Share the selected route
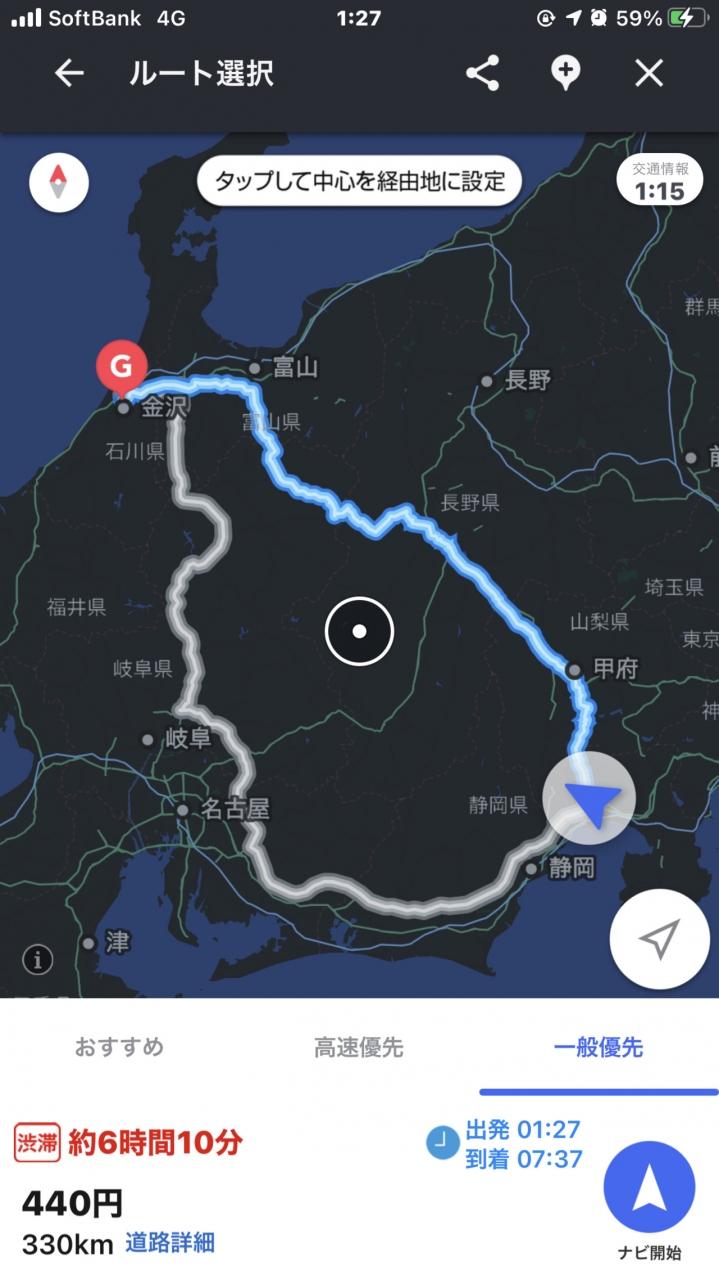This screenshot has width=719, height=1280. point(482,74)
